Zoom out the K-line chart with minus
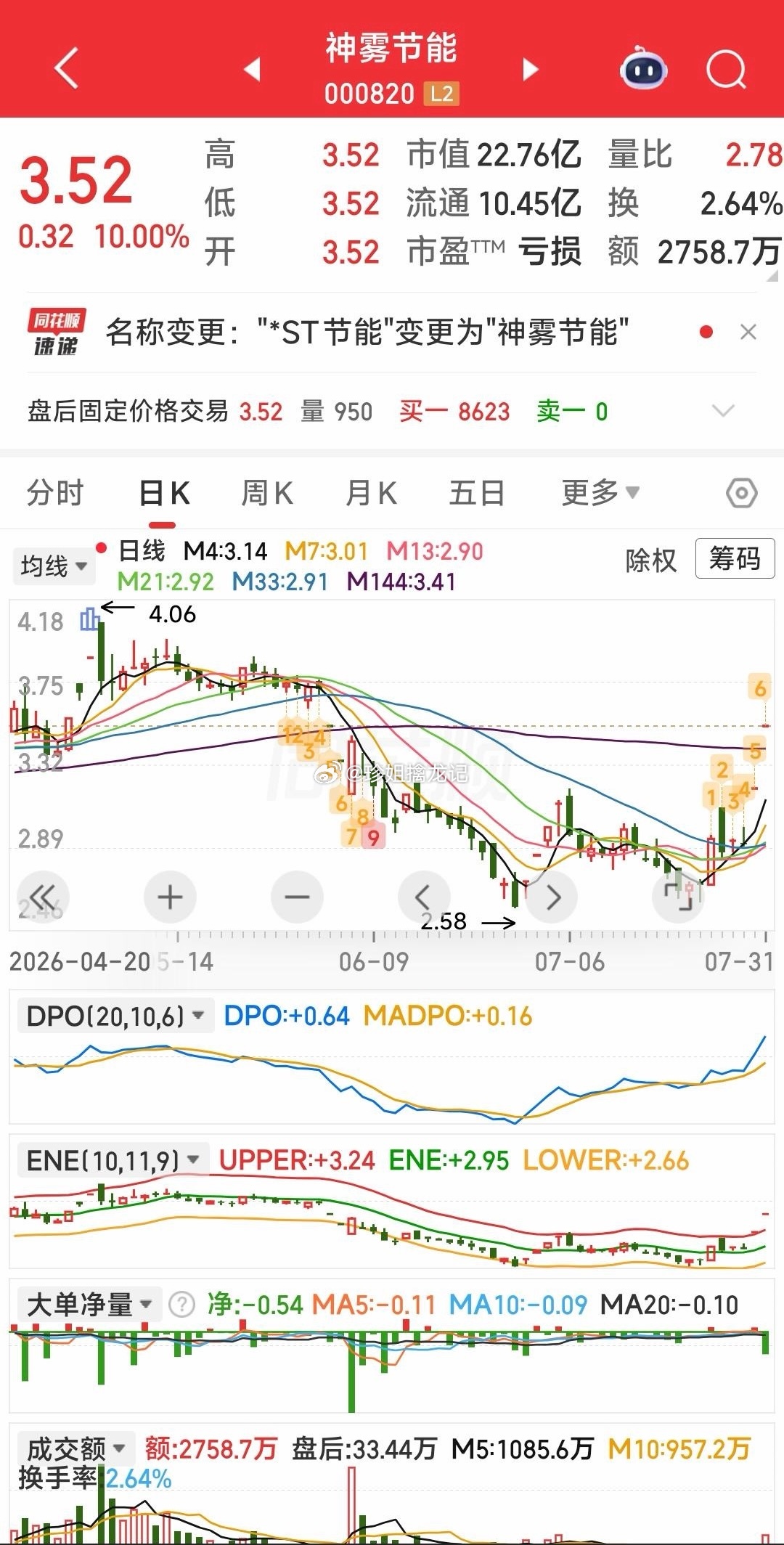The image size is (784, 1545). point(296,897)
